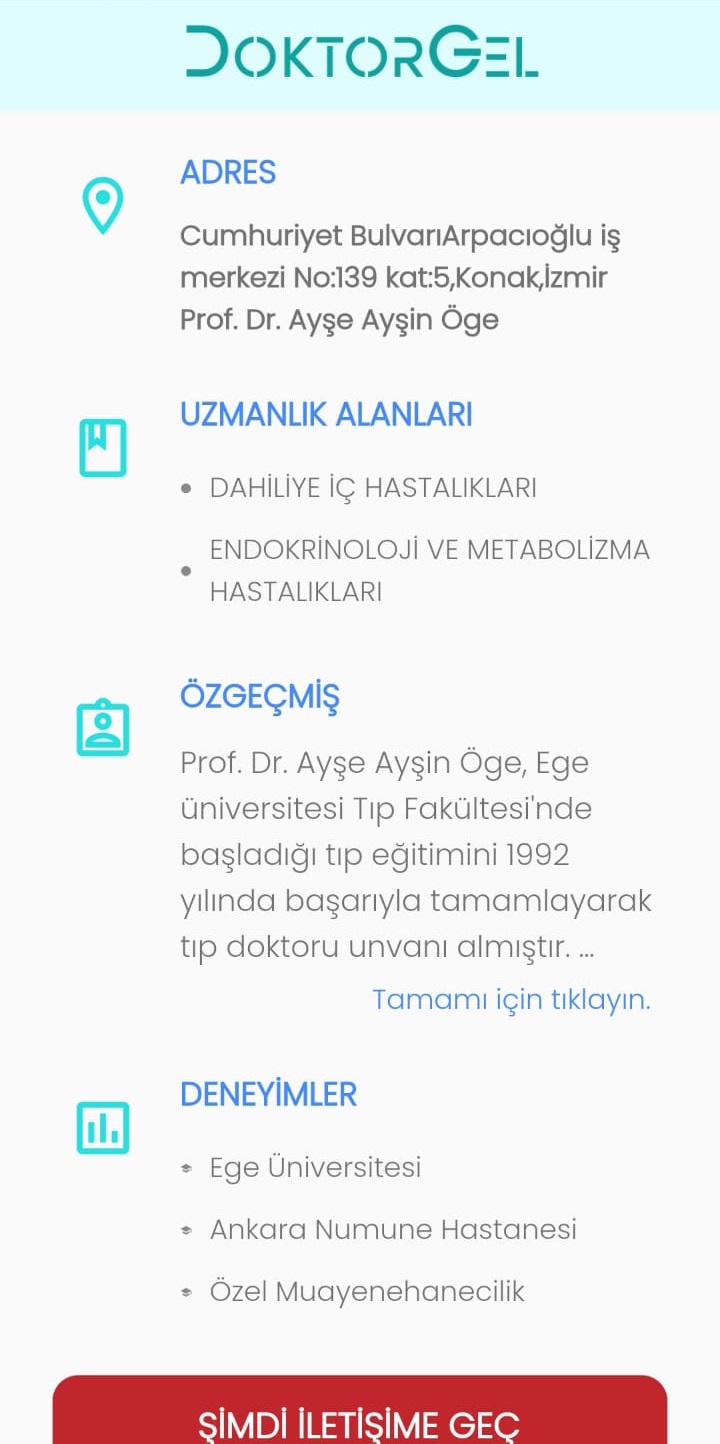Tap the Şimdi İletişime Geç button

pos(360,1416)
